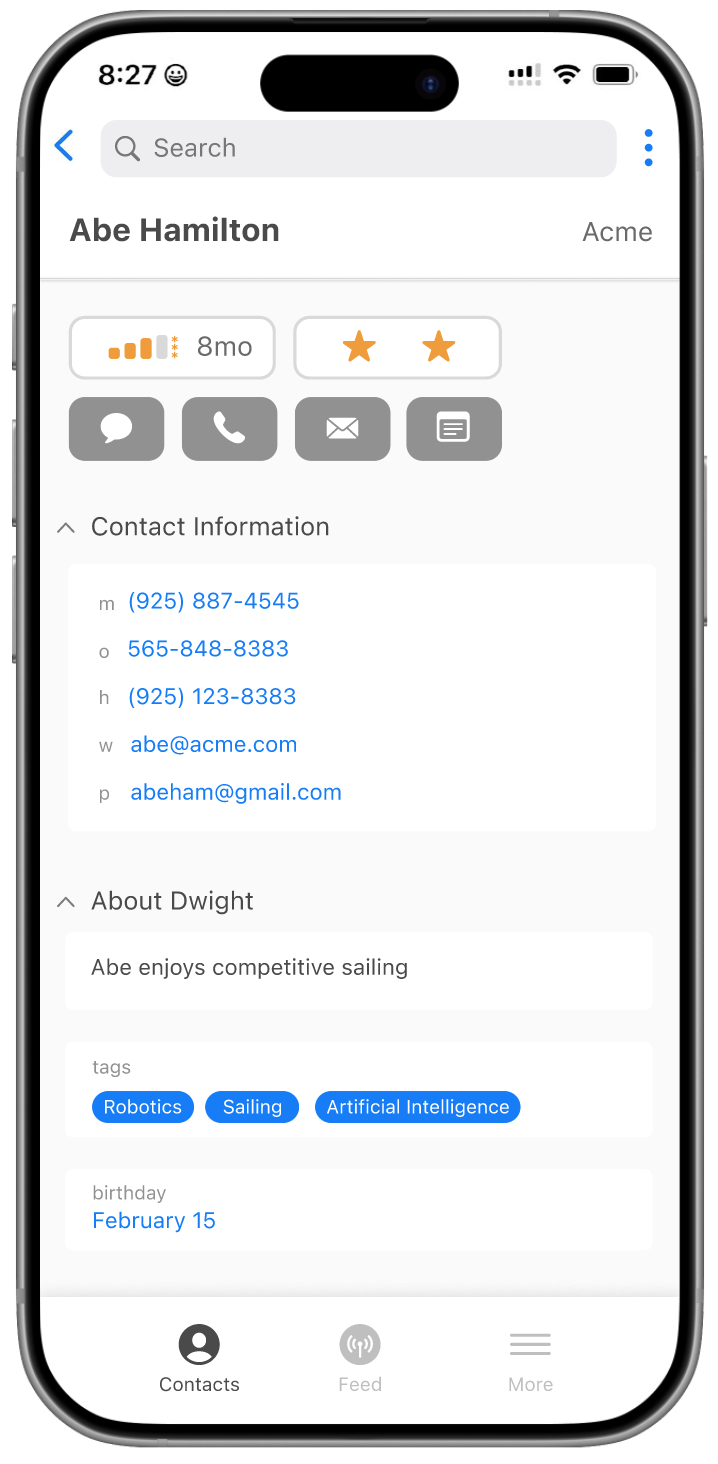Dial office number 565-848-8383
Viewport: 718px width, 1464px height.
coord(208,649)
